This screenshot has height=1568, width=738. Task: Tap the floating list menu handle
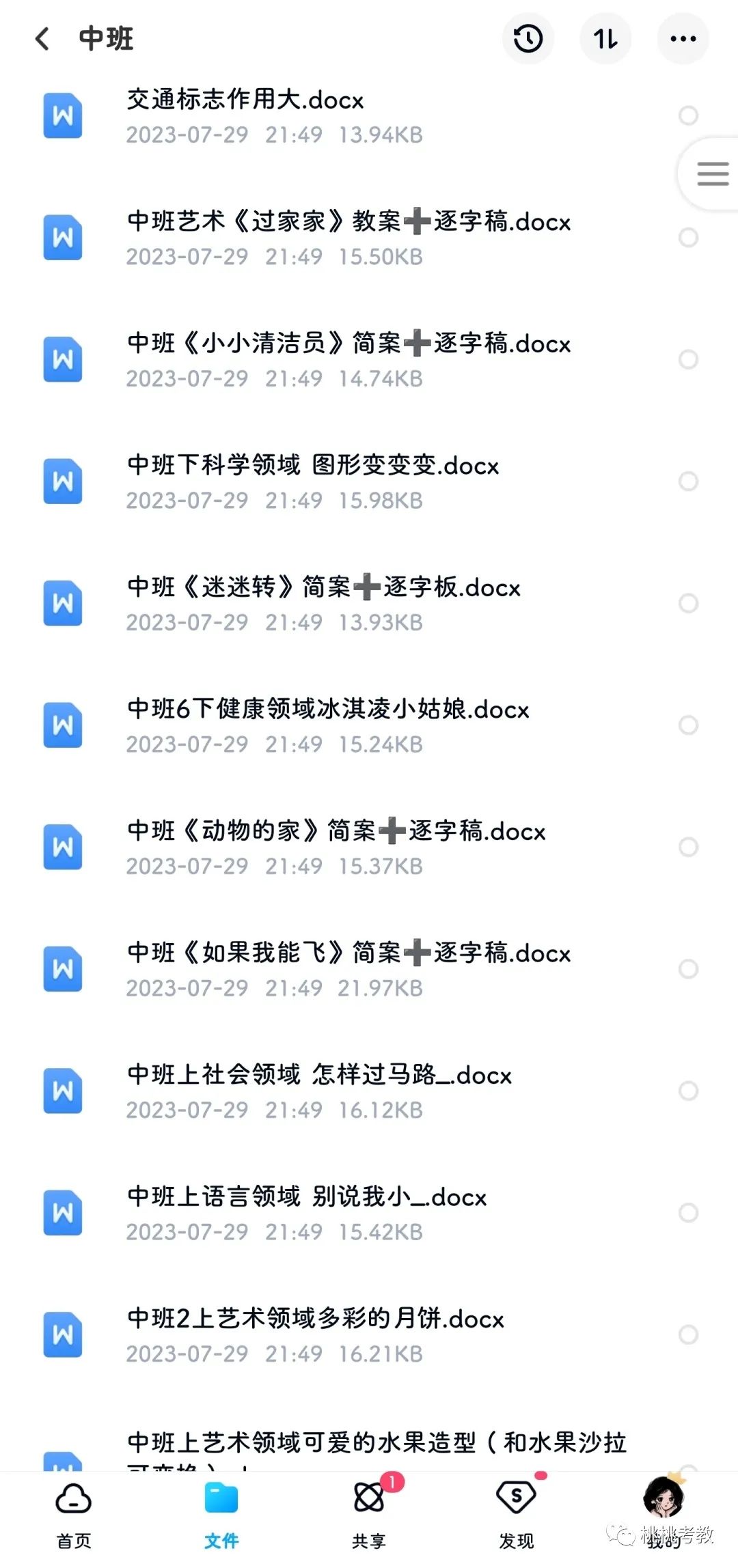[712, 173]
